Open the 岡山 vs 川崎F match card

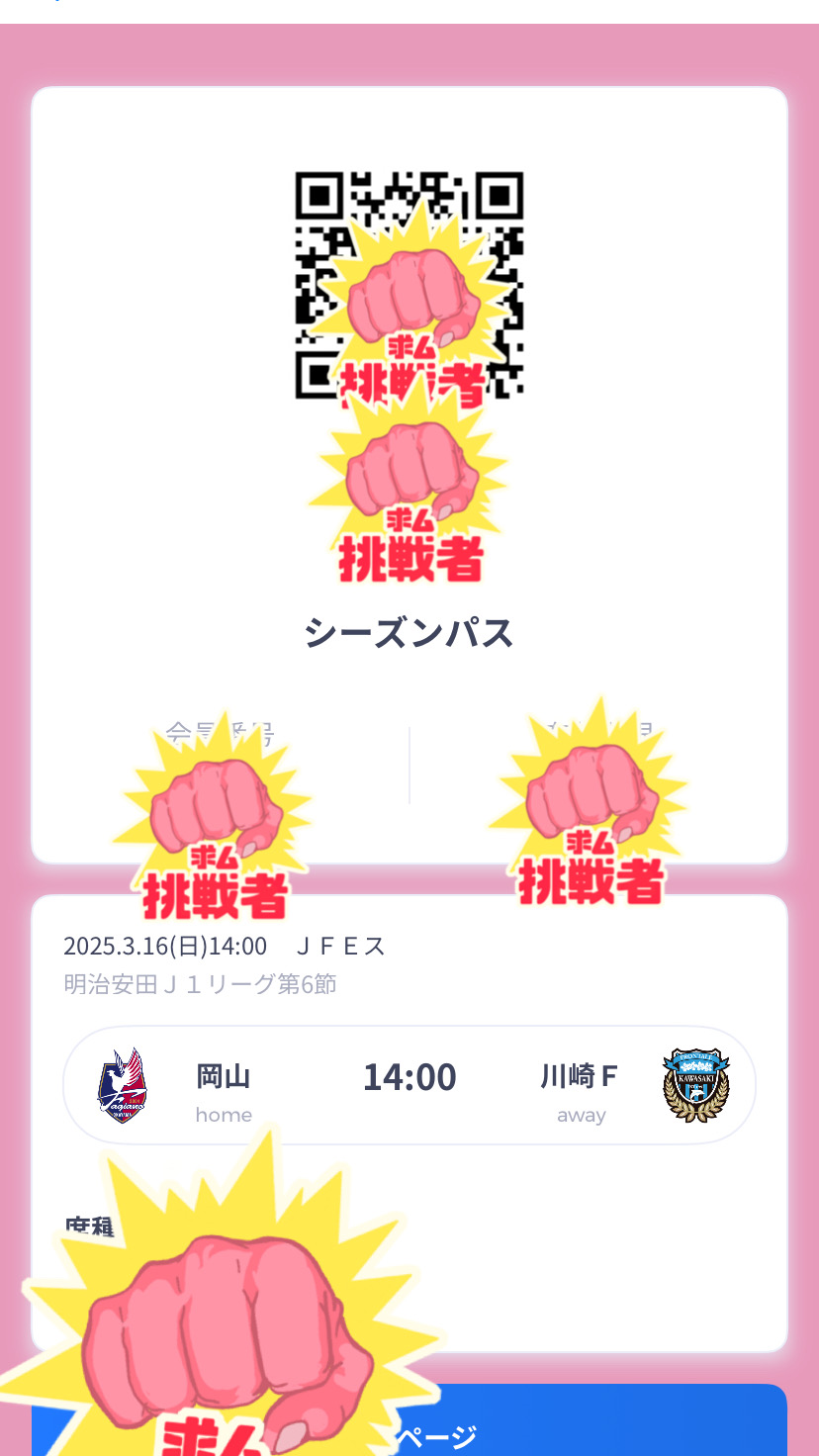pos(409,1085)
